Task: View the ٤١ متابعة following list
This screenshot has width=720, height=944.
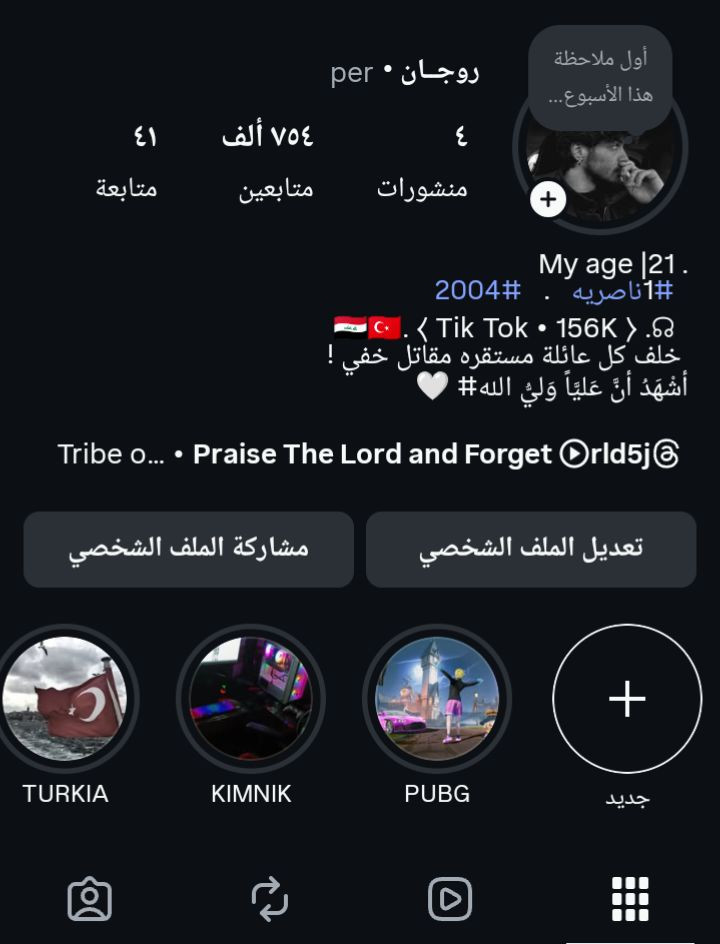Action: coord(127,160)
